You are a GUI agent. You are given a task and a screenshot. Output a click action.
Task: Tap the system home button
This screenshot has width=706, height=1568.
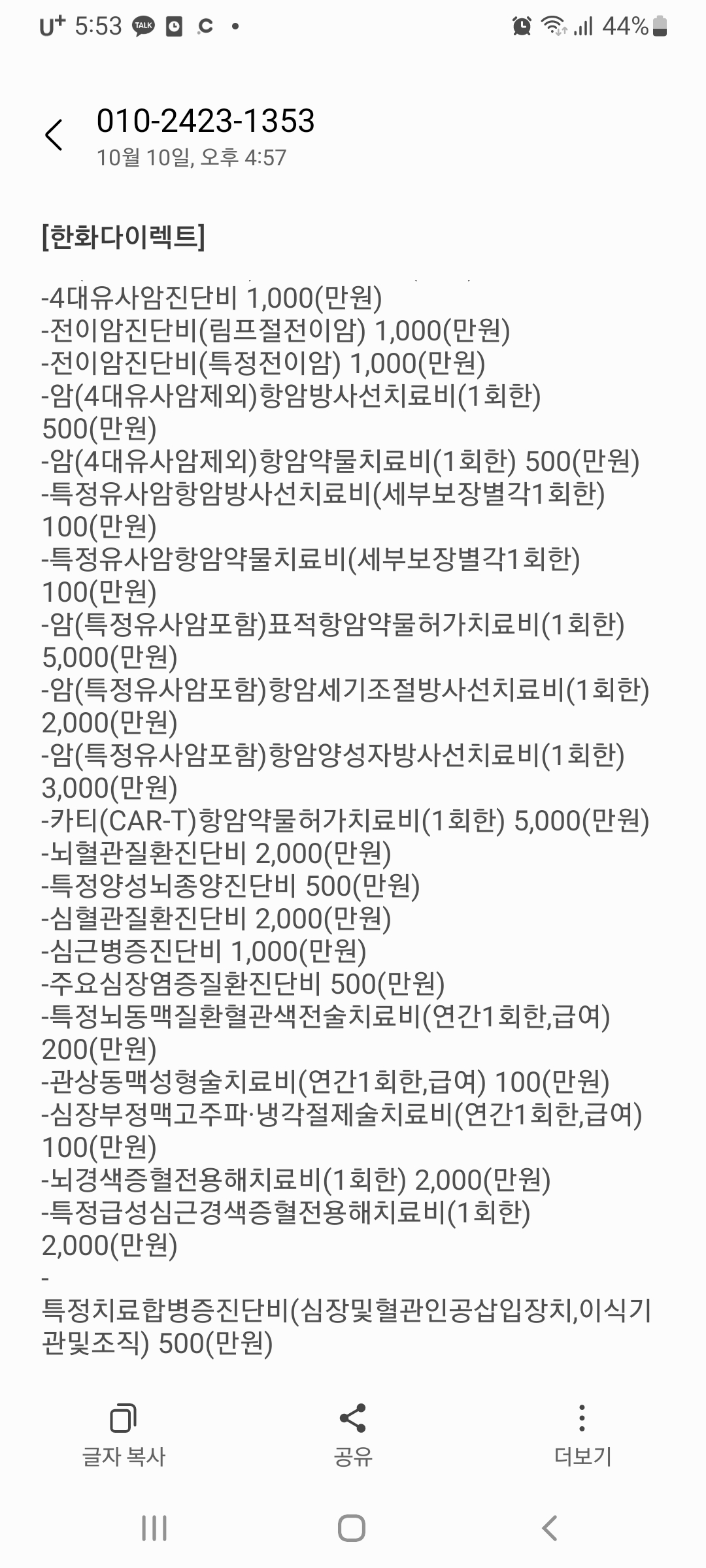(352, 1528)
